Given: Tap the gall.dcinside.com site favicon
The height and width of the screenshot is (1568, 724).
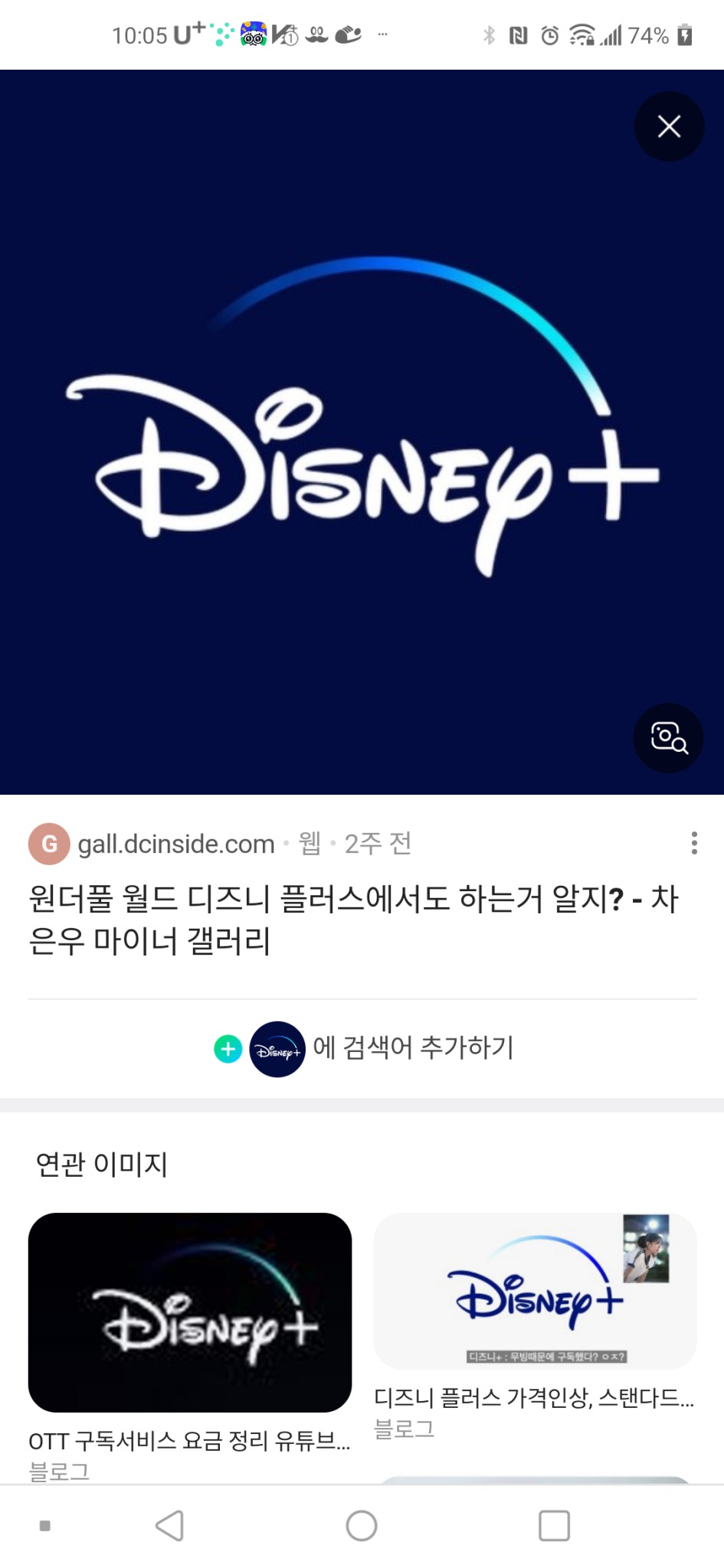Looking at the screenshot, I should [50, 843].
